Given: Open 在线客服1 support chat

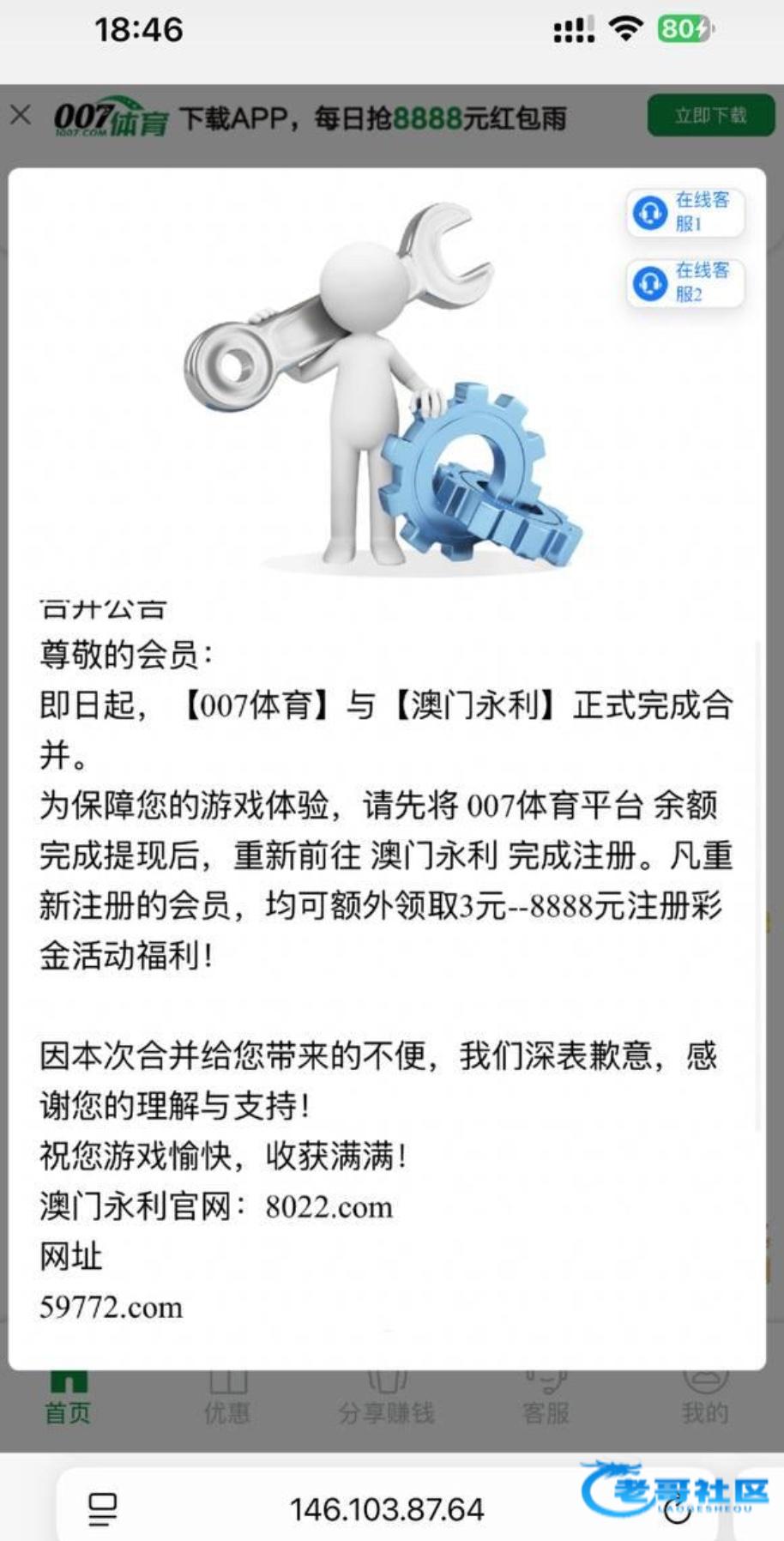Looking at the screenshot, I should tap(684, 212).
